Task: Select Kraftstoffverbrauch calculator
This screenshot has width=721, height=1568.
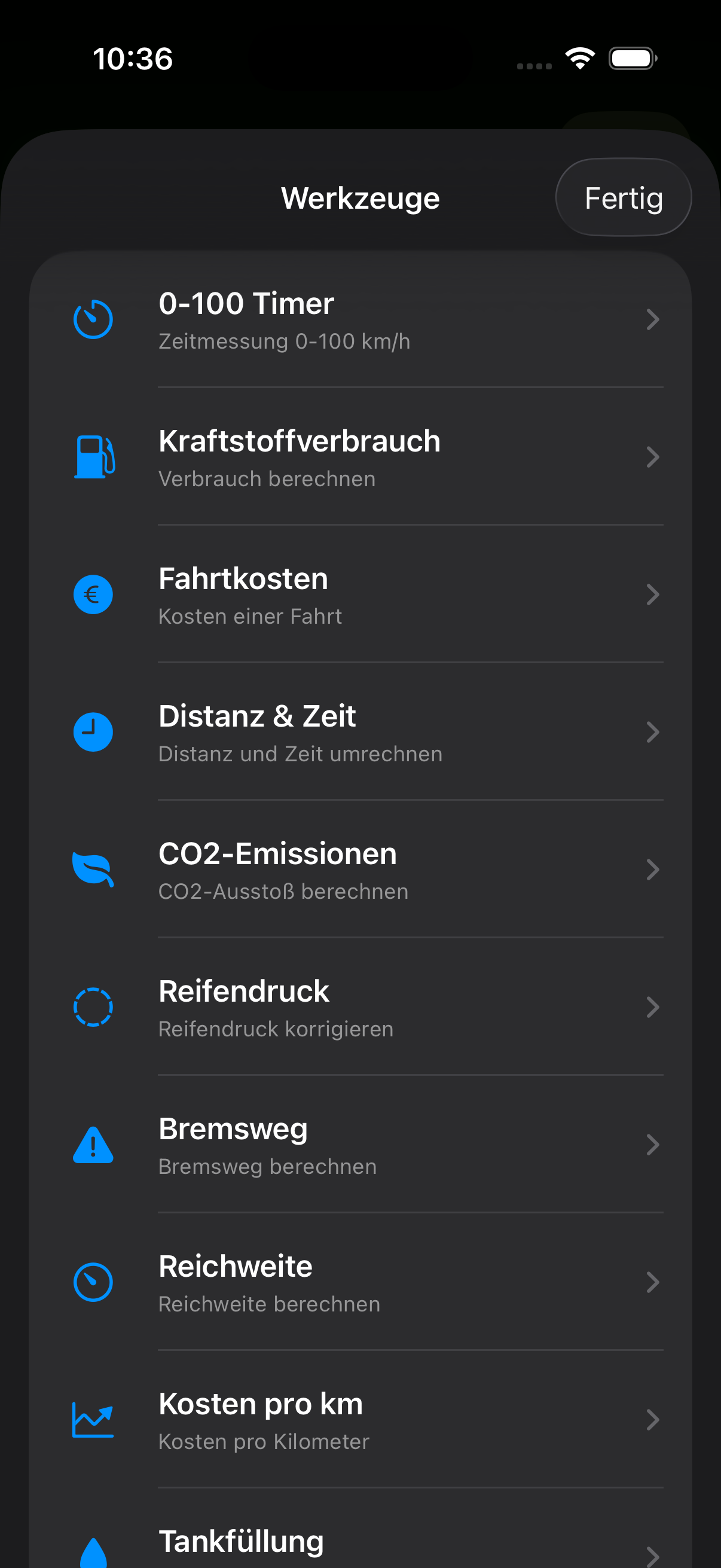Action: pos(360,457)
